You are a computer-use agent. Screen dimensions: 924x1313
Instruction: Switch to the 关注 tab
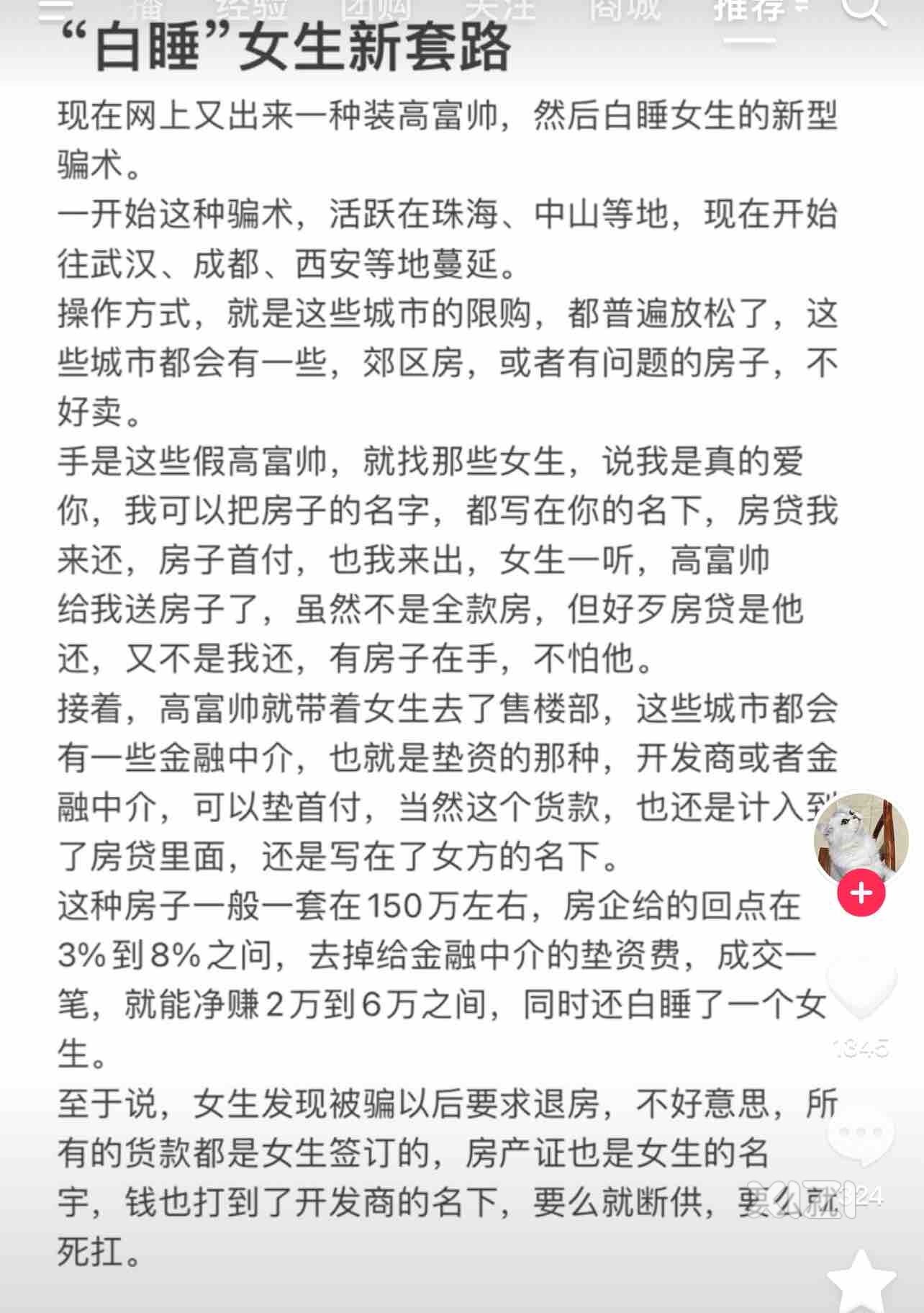tap(499, 10)
